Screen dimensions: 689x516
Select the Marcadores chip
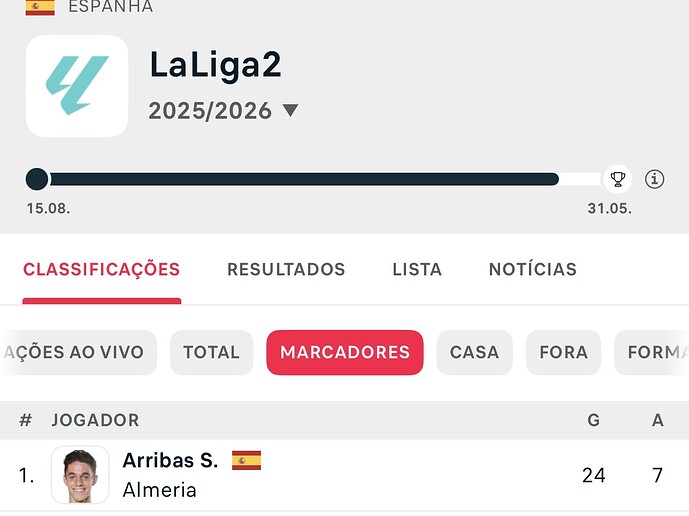pyautogui.click(x=345, y=352)
